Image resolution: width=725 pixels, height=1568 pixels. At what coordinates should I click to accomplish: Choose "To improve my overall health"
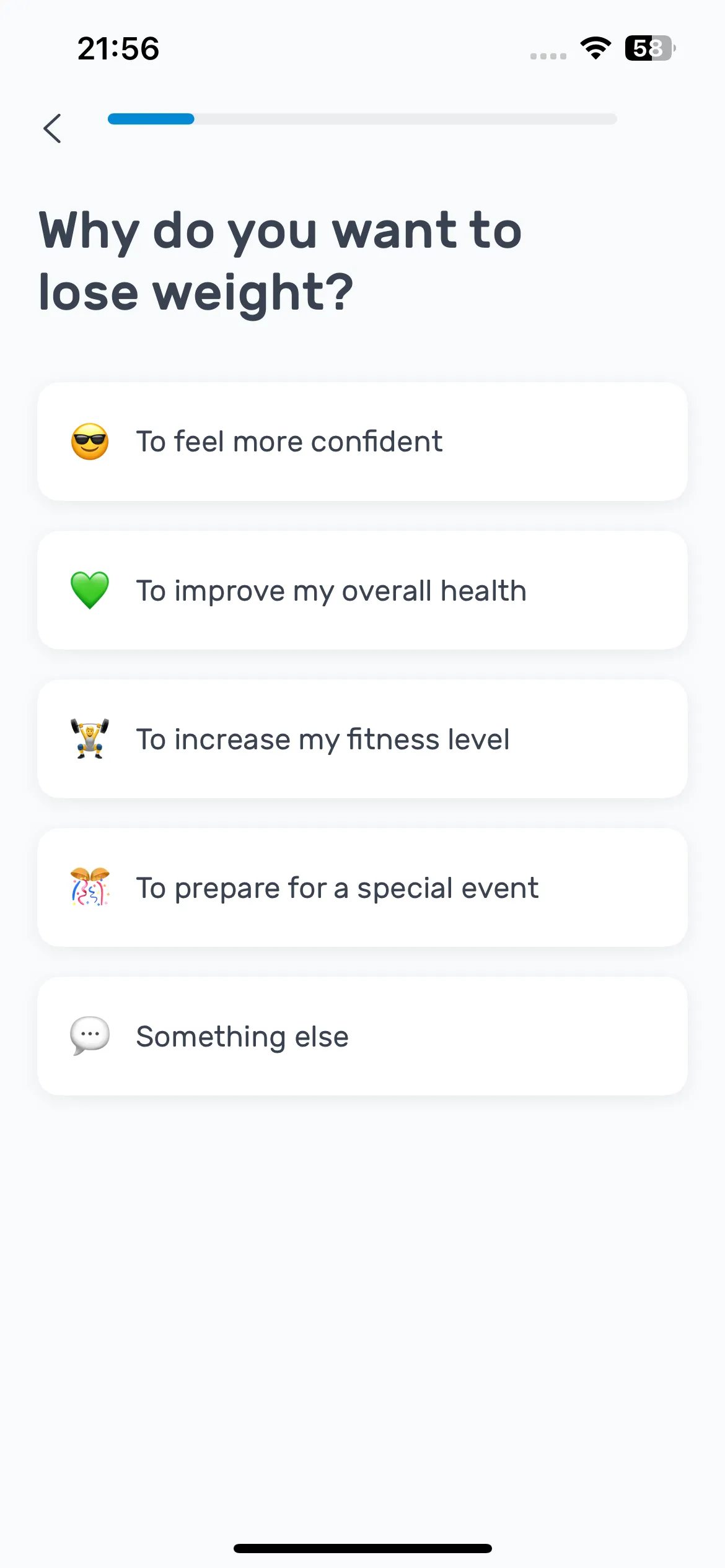362,590
